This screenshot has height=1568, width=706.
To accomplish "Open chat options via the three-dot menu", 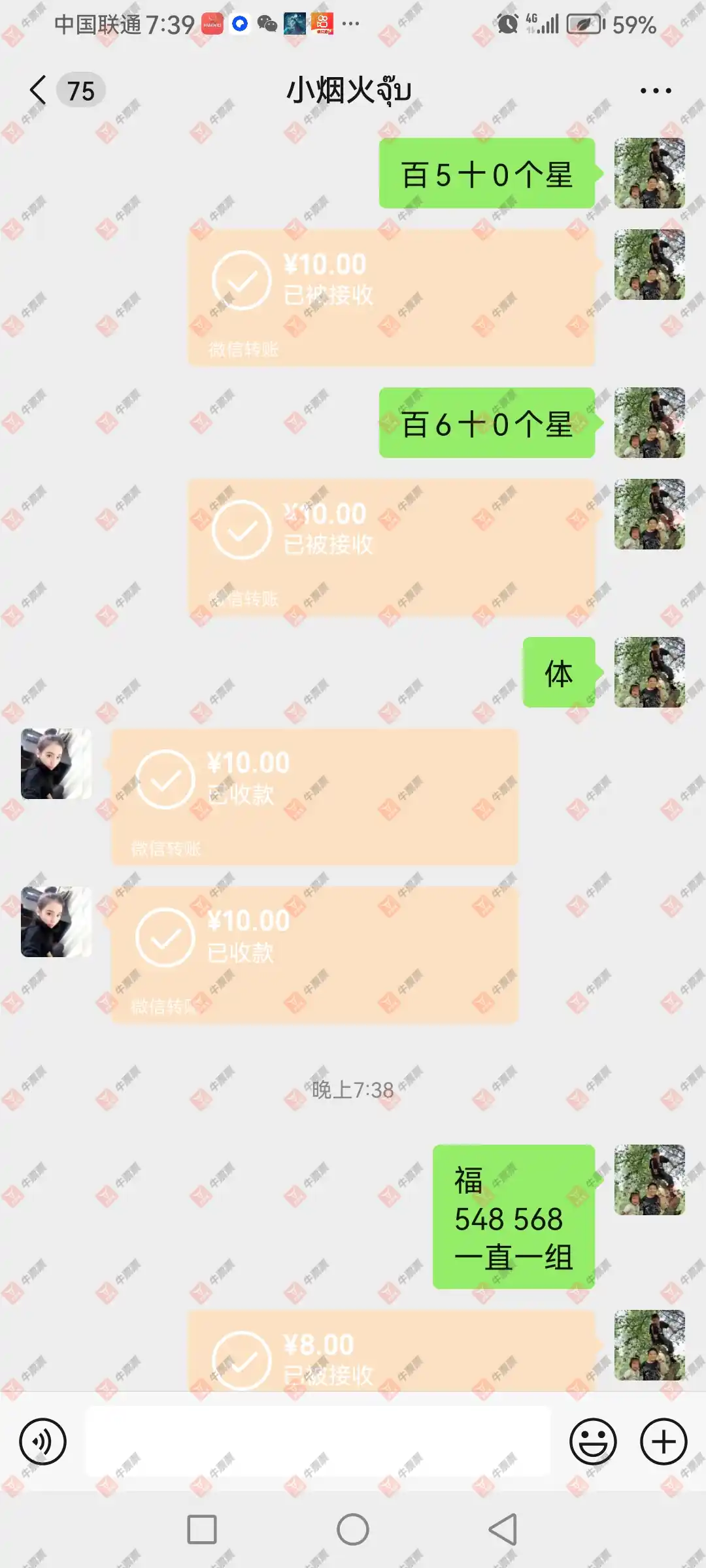I will (655, 91).
